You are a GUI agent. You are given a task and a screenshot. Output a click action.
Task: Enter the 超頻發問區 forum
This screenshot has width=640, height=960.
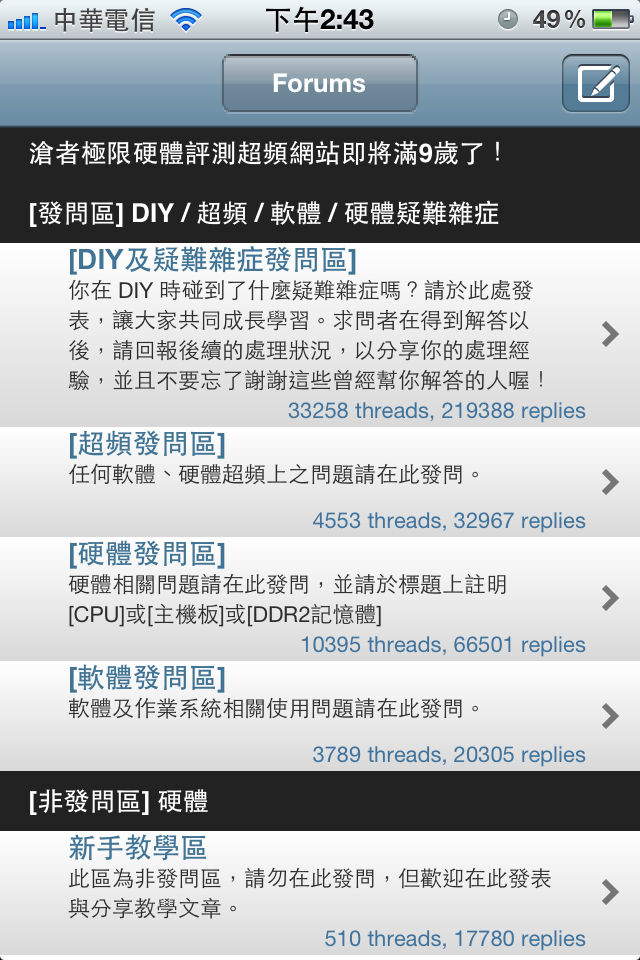click(320, 482)
